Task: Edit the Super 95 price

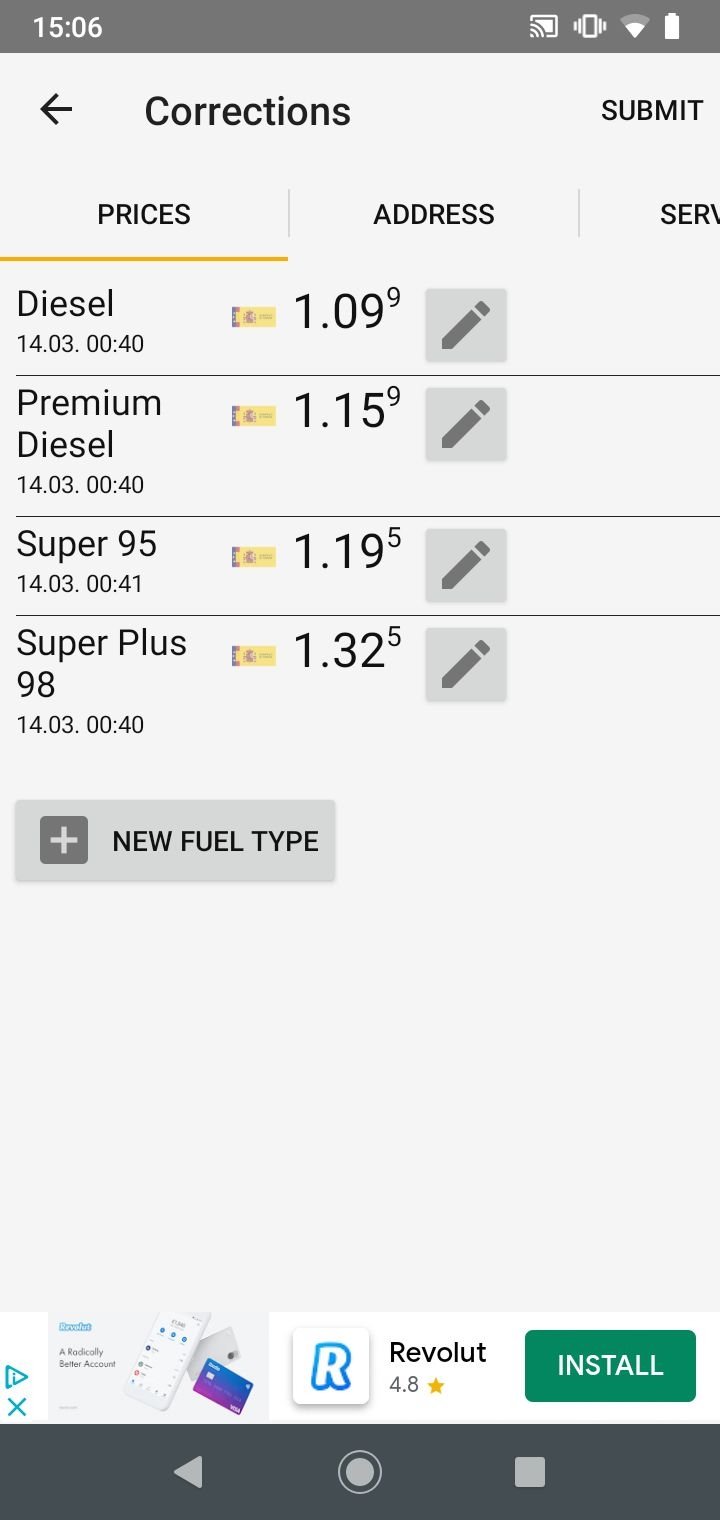Action: [x=466, y=565]
